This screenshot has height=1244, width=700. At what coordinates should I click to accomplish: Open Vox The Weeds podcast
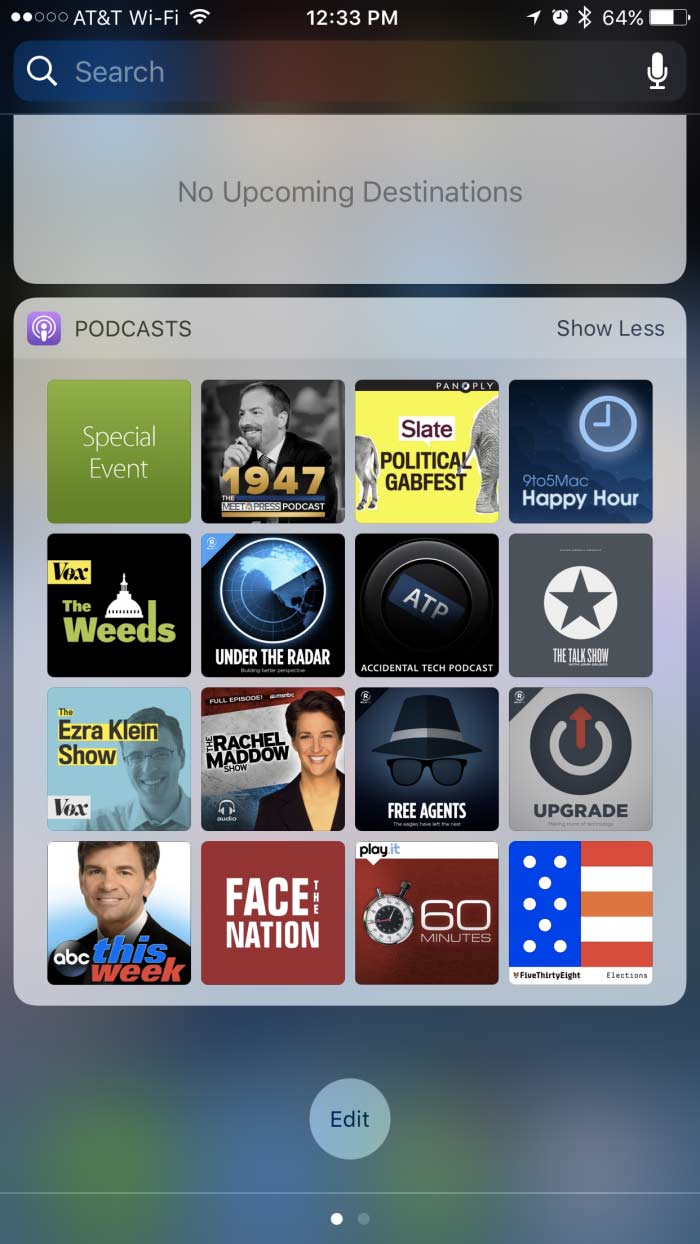pyautogui.click(x=119, y=606)
